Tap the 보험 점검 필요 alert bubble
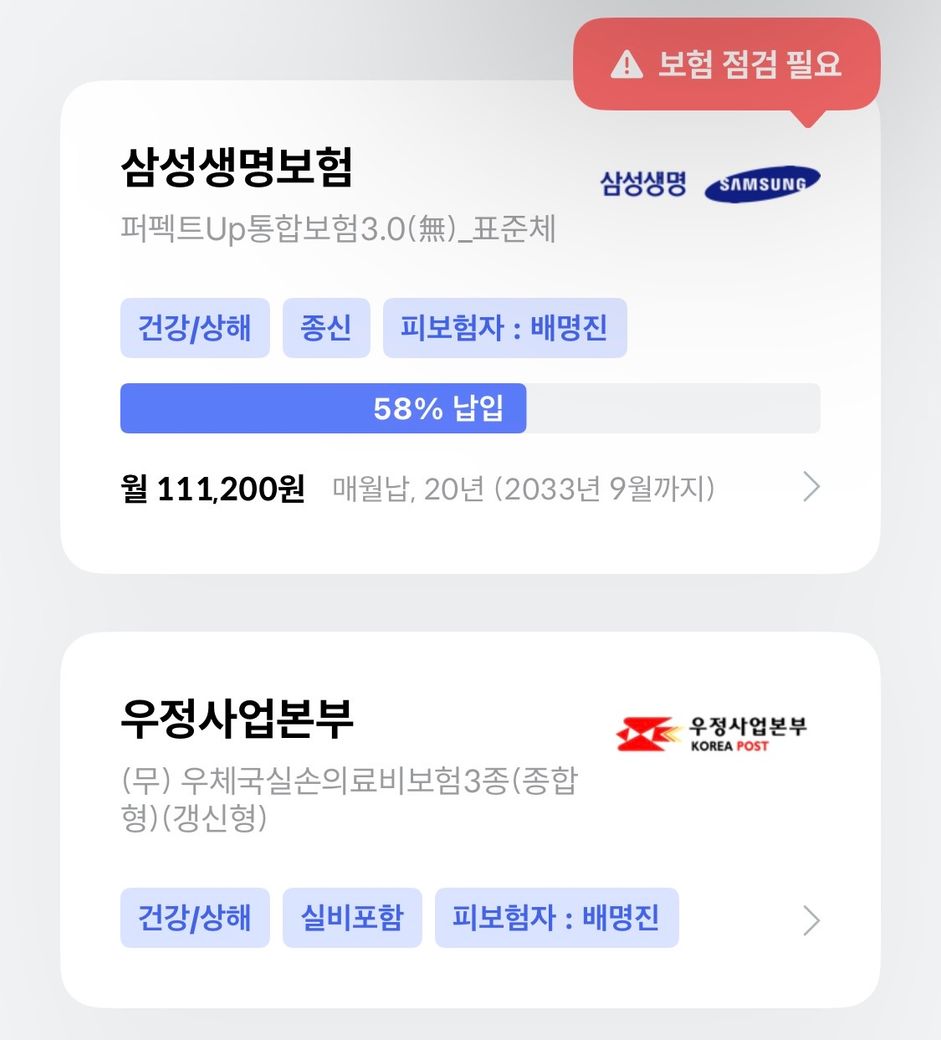 point(727,64)
